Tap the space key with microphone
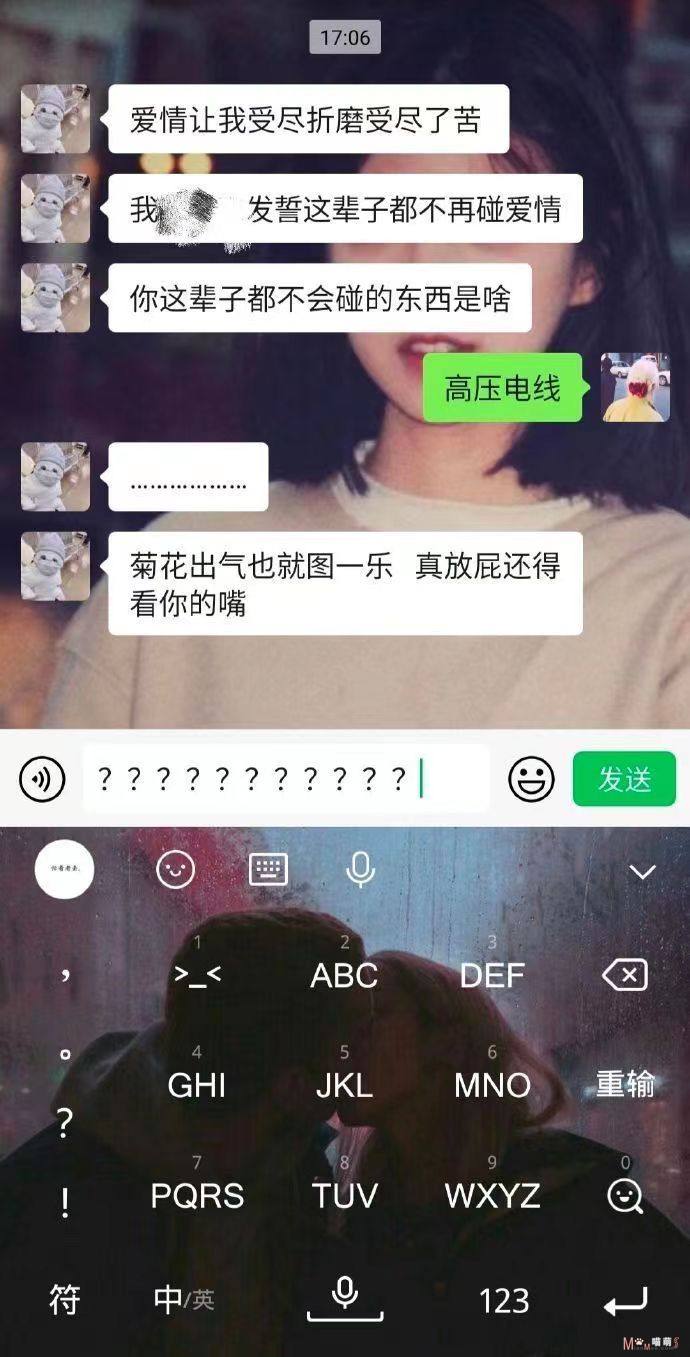 click(x=345, y=1298)
